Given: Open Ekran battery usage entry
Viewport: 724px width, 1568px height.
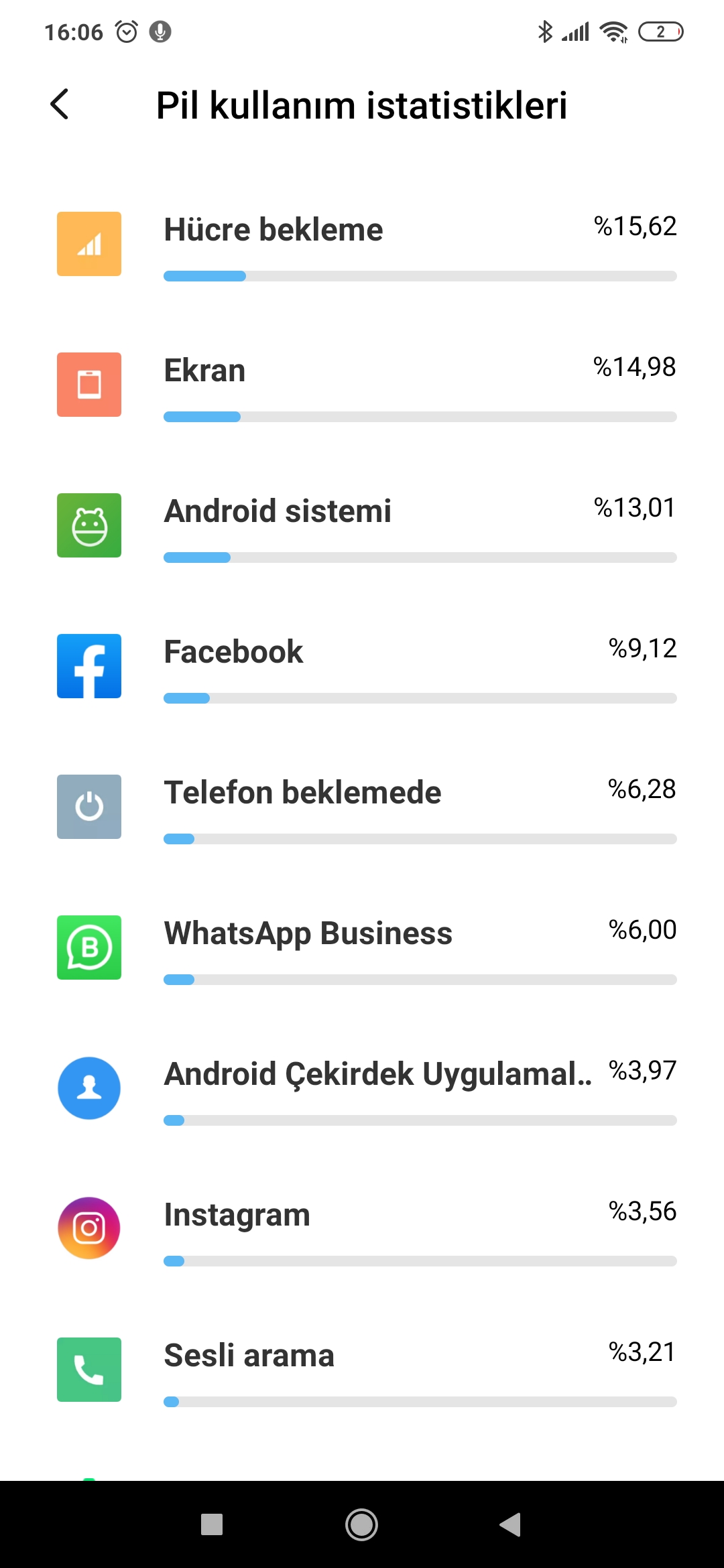Looking at the screenshot, I should [362, 385].
